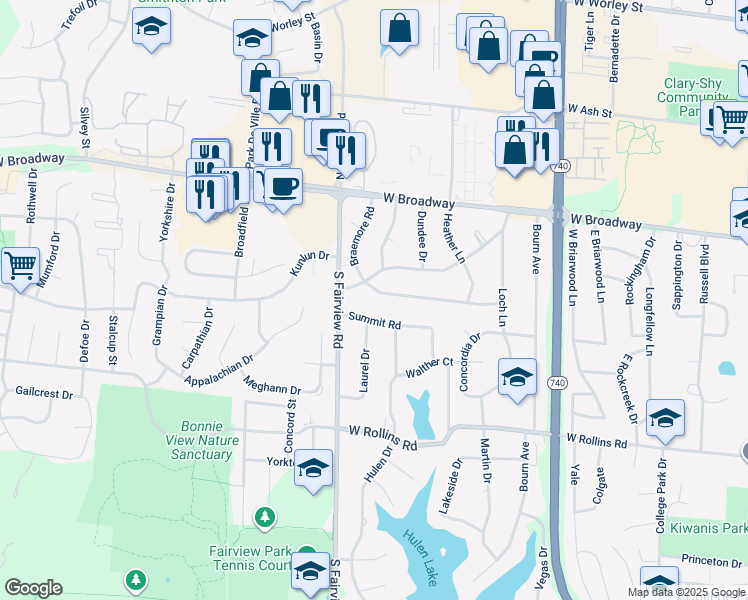Tap the tree pin next to the Google logo
Viewport: 748px width, 600px height.
[x=135, y=580]
